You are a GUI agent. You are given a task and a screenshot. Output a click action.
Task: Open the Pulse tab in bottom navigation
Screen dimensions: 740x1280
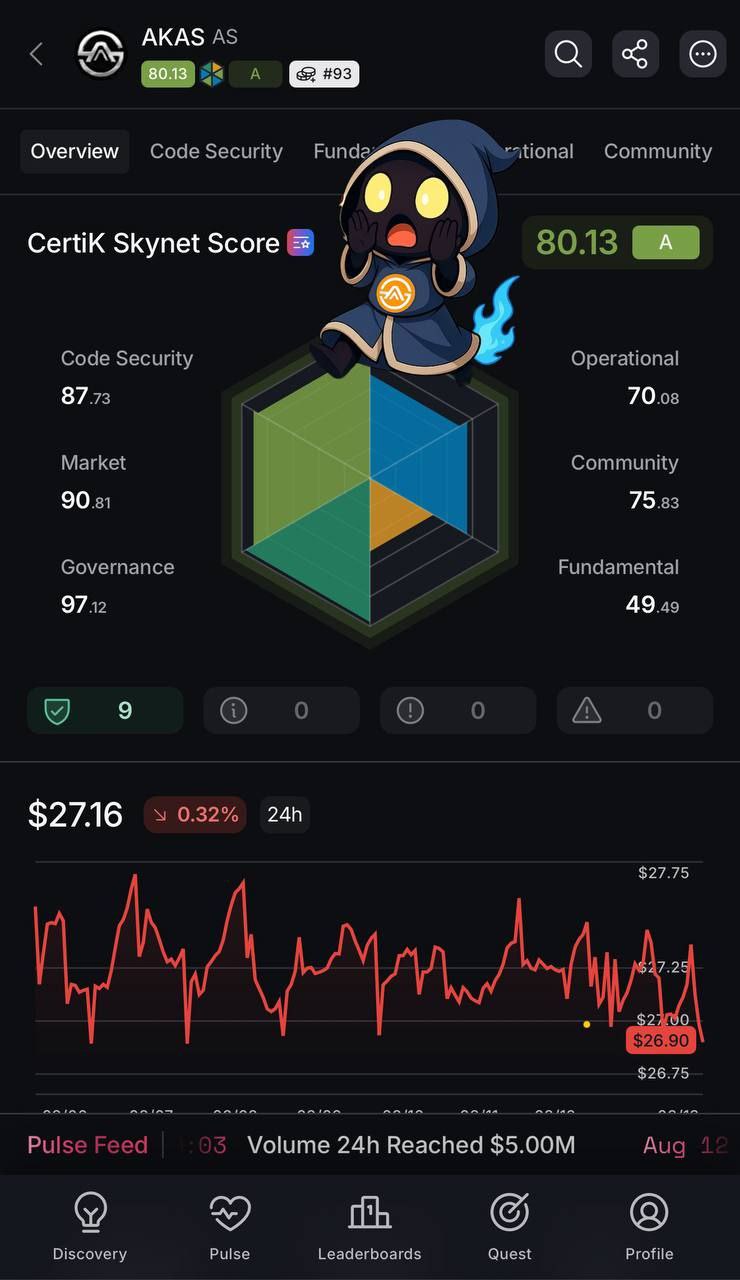(x=230, y=1227)
